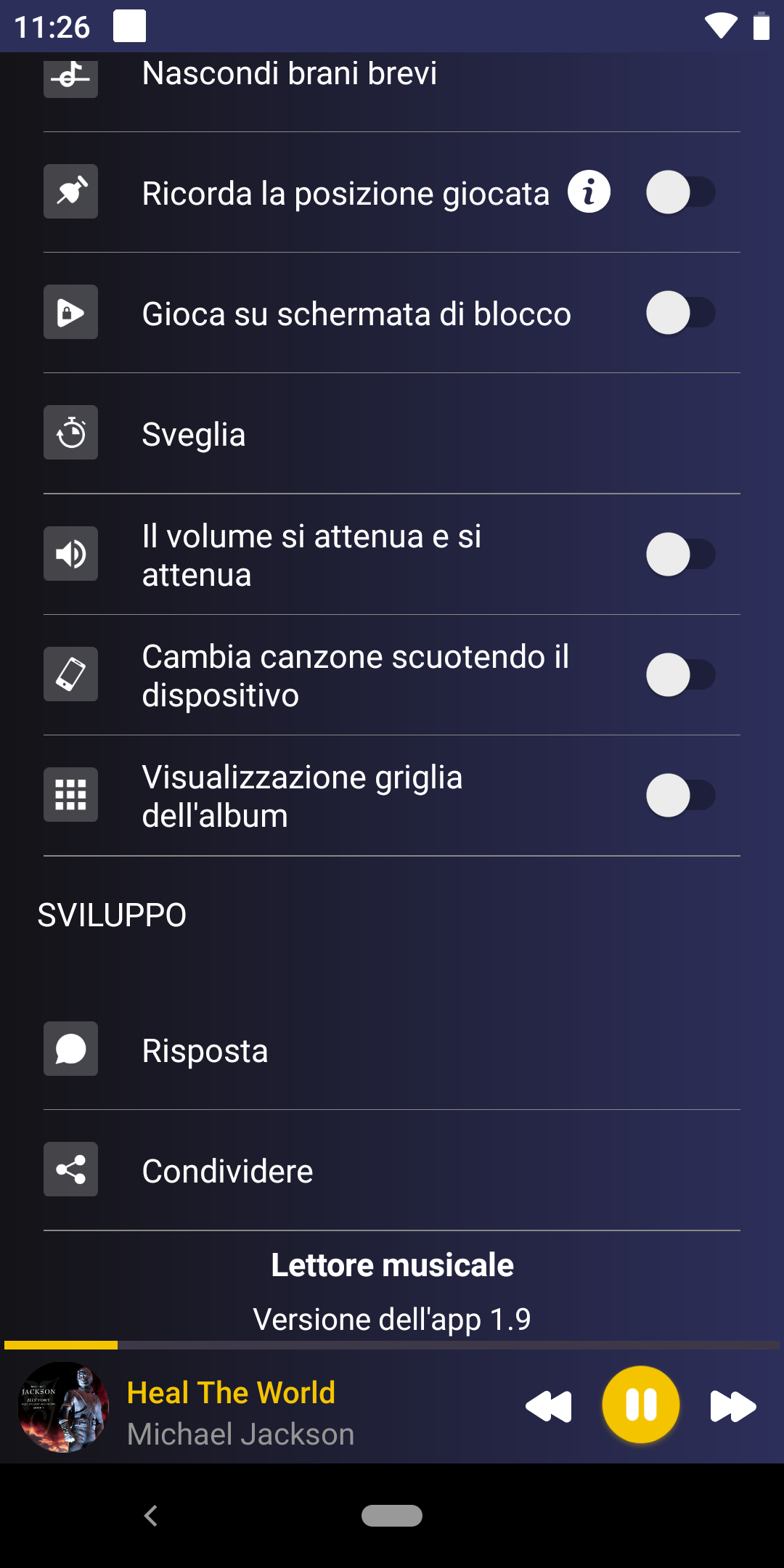Pause Heal The World playback
Screen dimensions: 784x1568
coord(641,1405)
